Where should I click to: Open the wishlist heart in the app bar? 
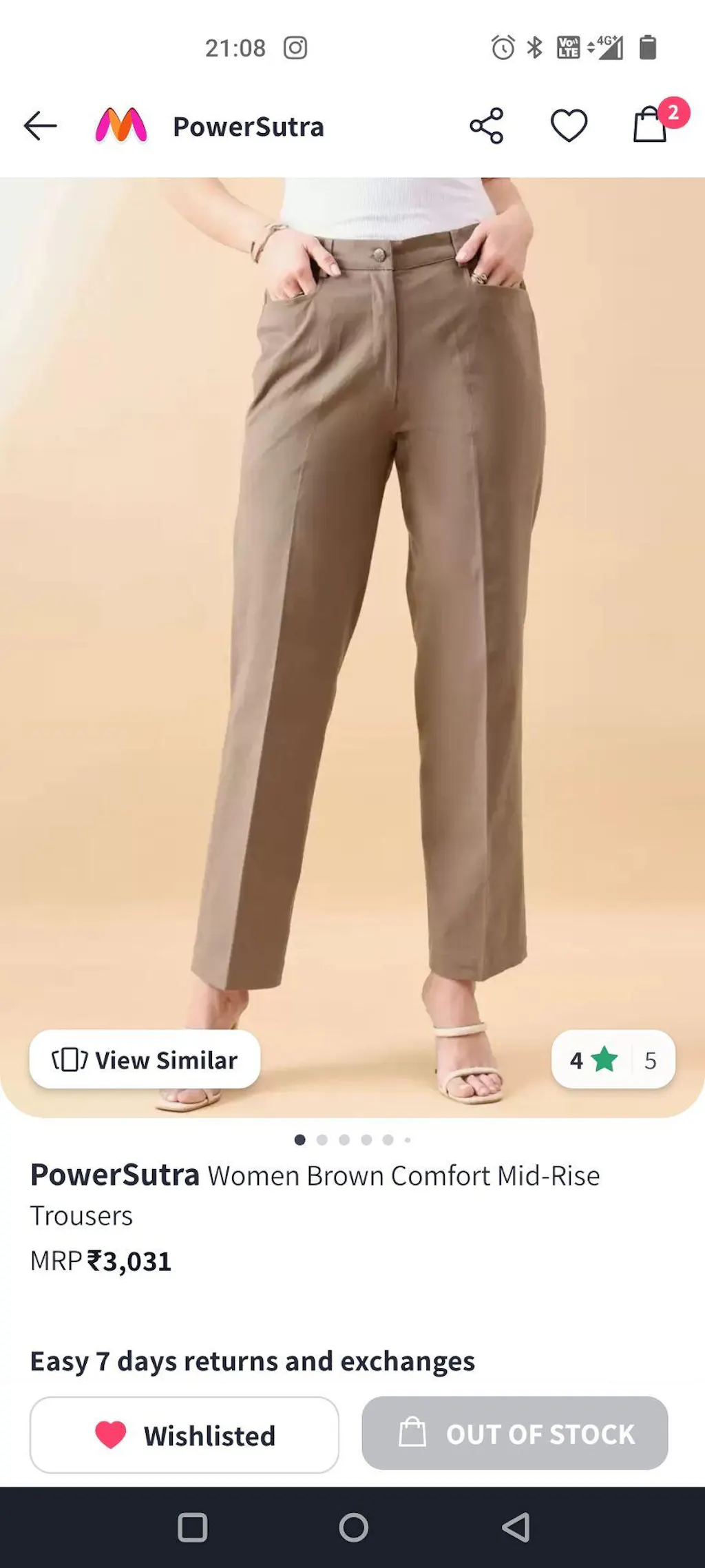569,126
